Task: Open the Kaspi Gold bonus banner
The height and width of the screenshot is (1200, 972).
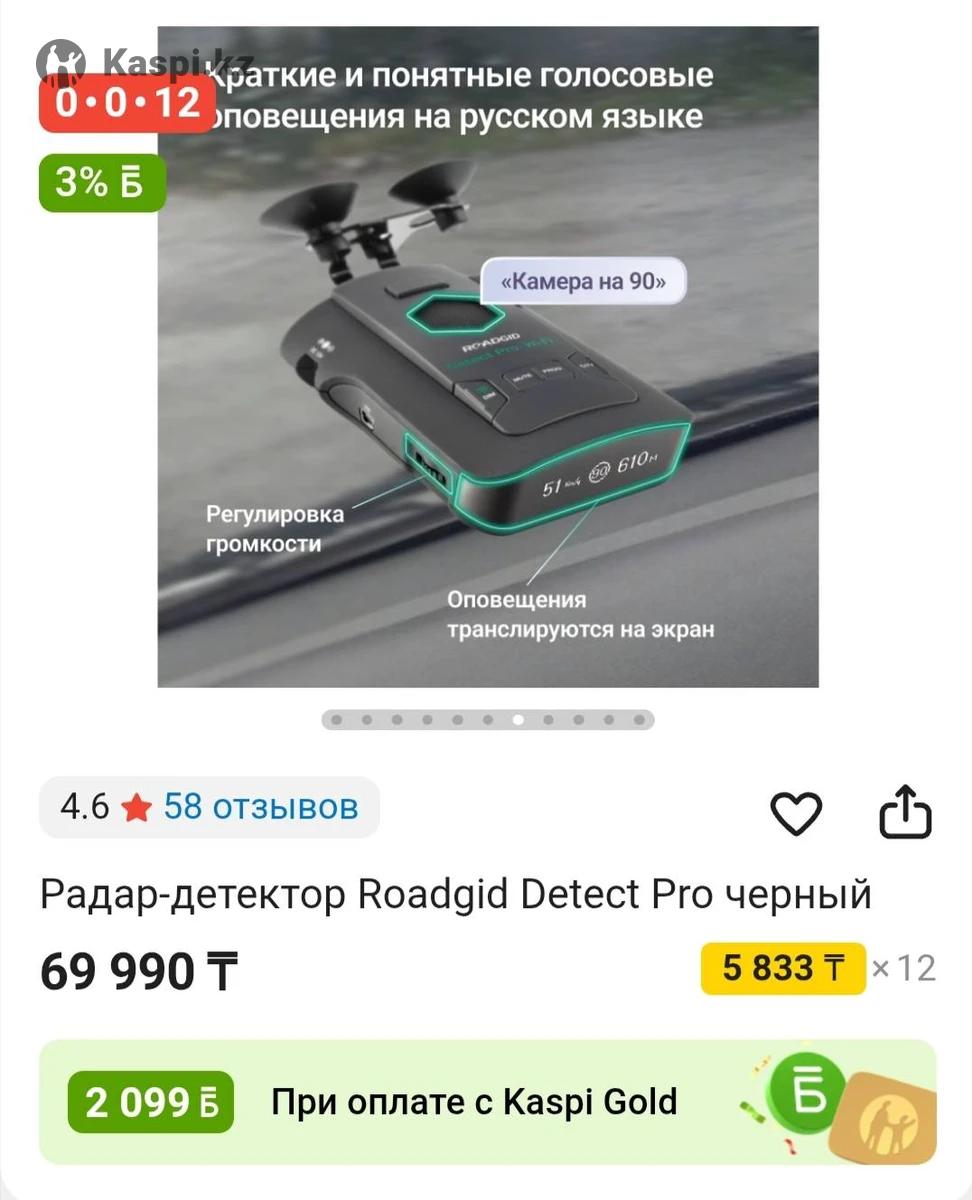Action: pyautogui.click(x=487, y=1102)
